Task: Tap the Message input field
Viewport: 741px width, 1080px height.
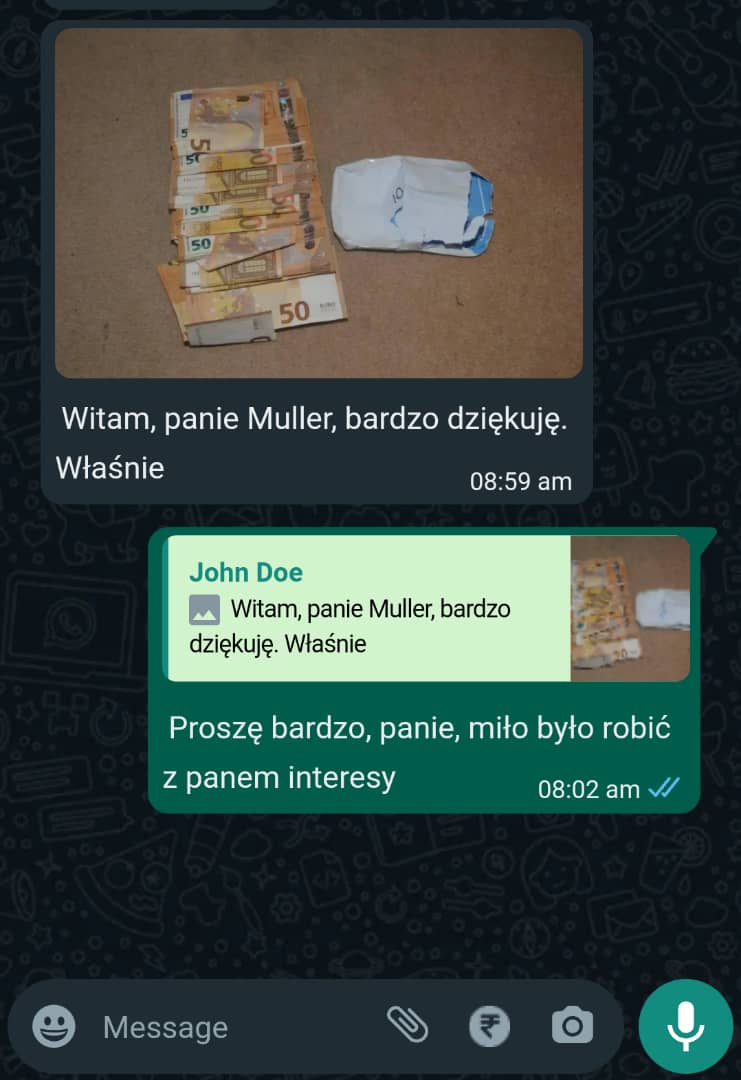Action: [x=230, y=1027]
